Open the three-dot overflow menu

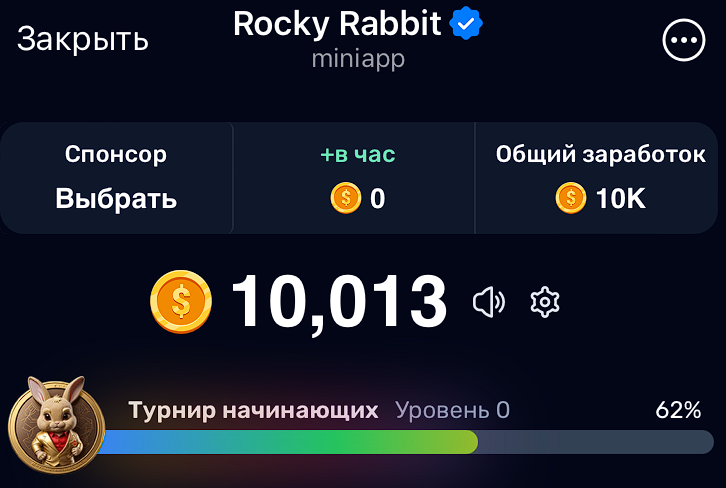[684, 41]
